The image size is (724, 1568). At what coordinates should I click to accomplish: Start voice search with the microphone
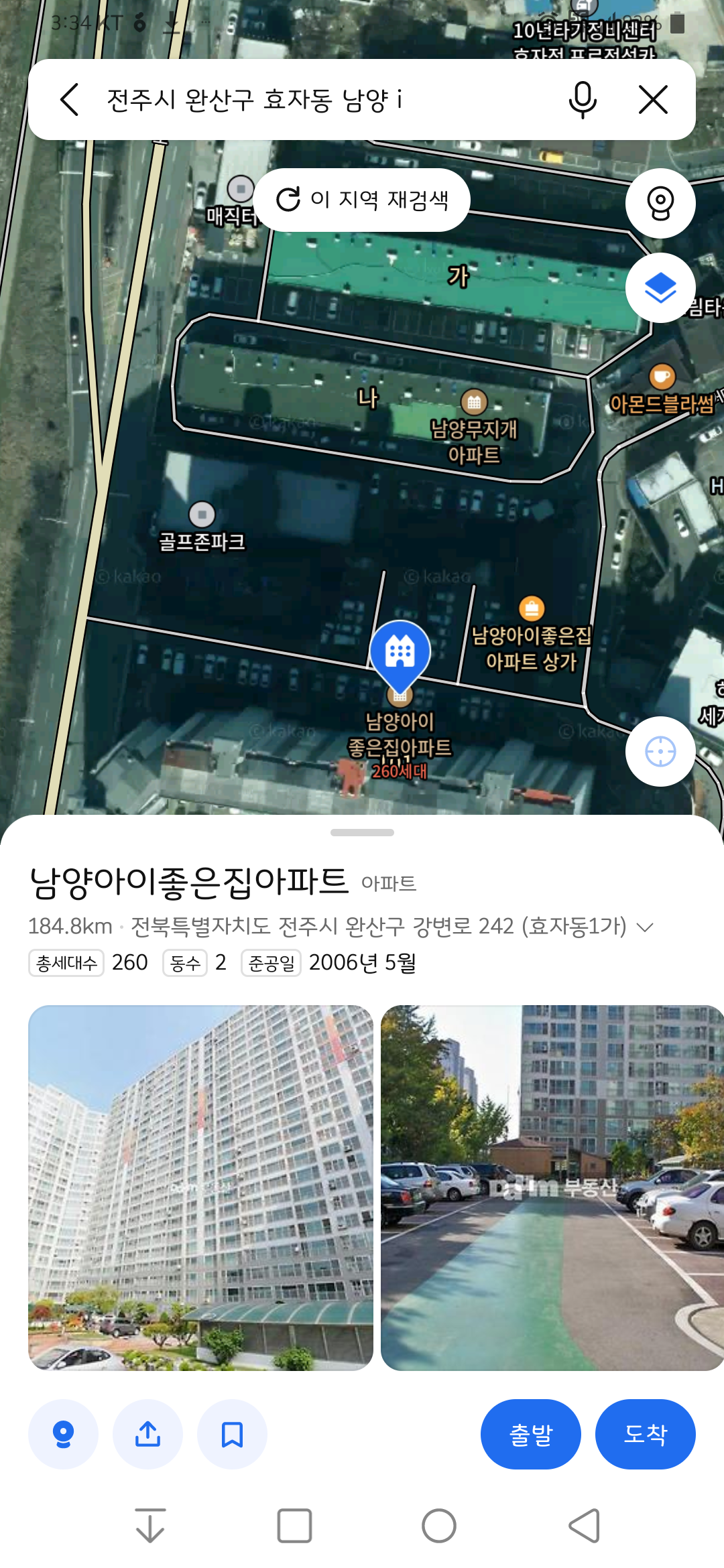point(582,100)
